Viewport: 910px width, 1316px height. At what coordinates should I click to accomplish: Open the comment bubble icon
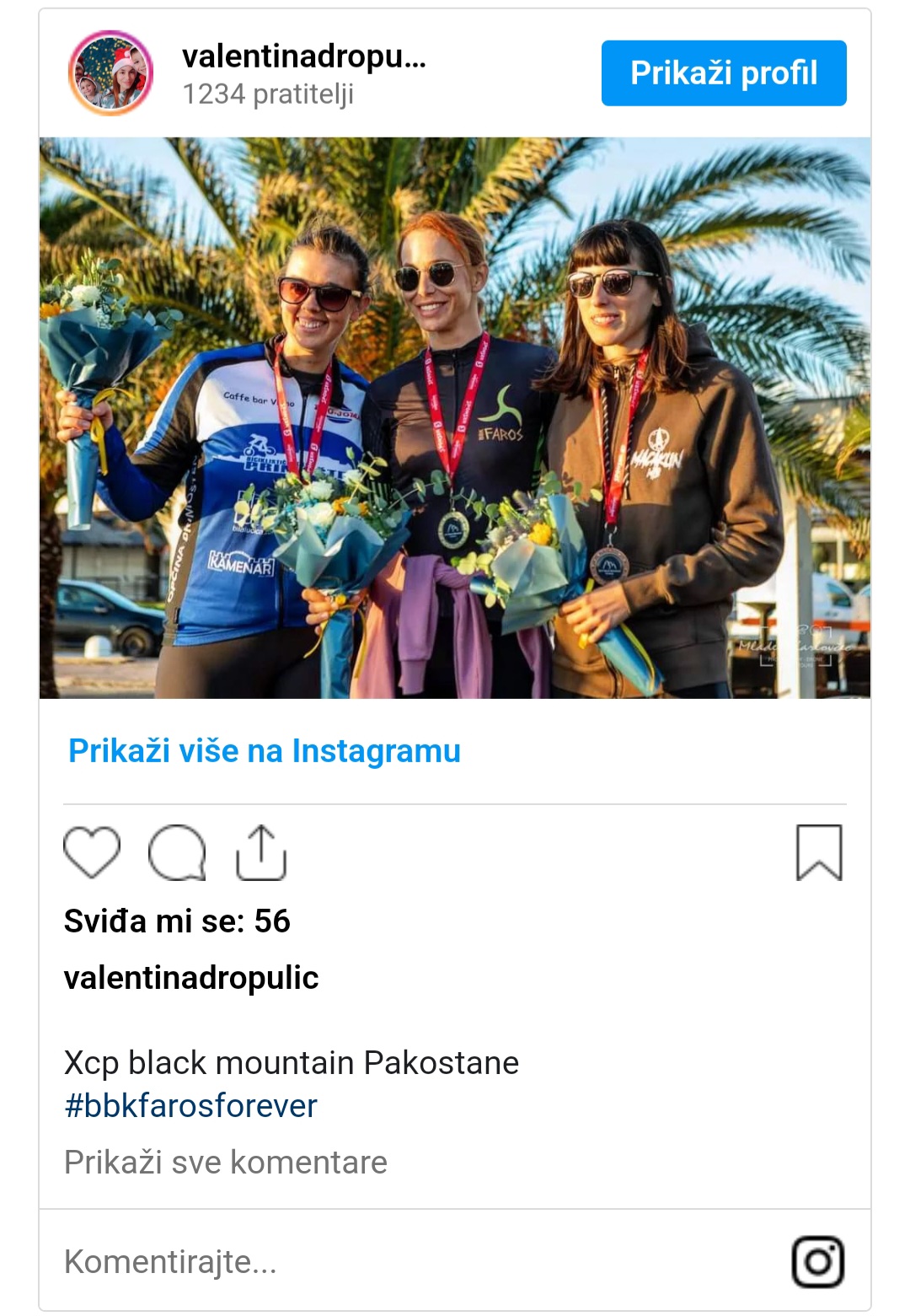[x=177, y=852]
